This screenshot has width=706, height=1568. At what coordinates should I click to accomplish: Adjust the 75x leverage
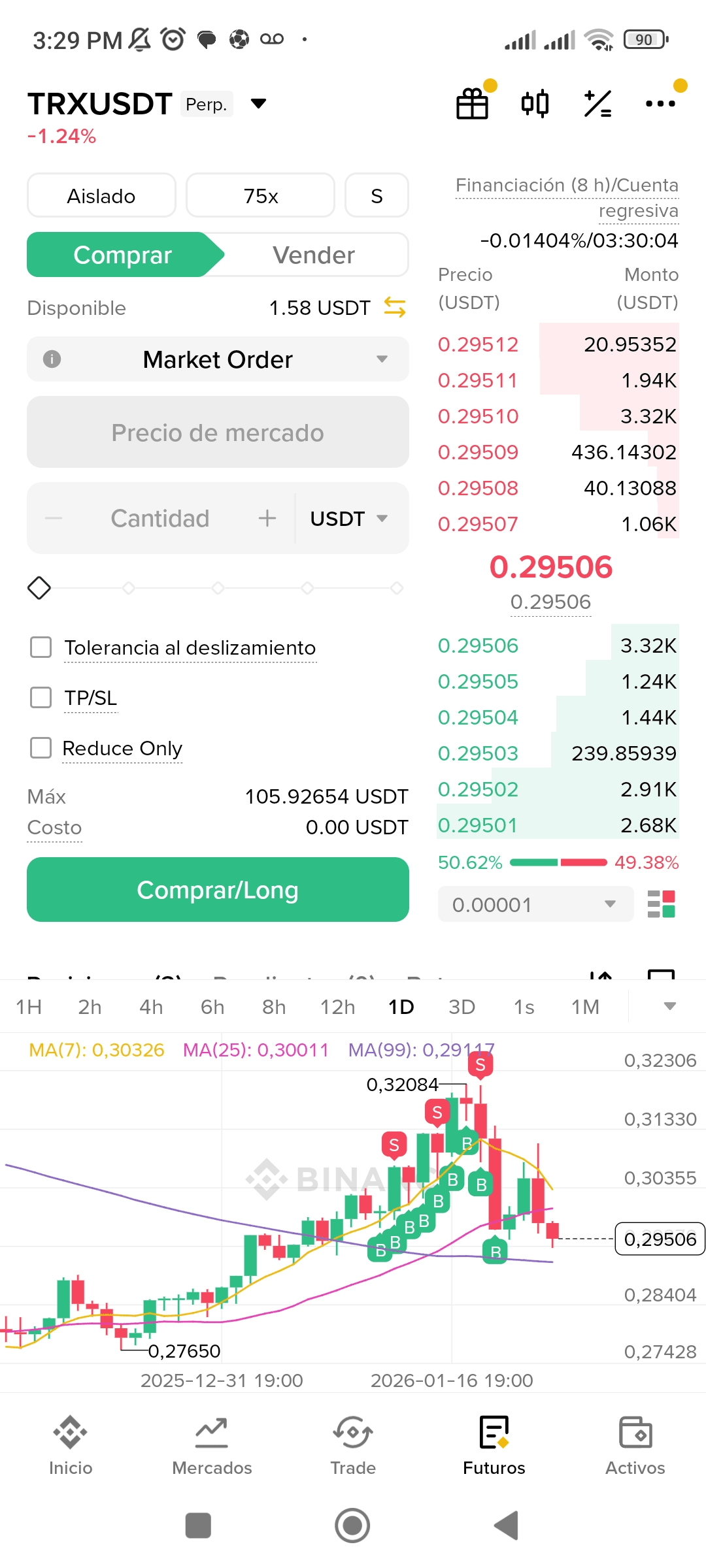point(260,195)
